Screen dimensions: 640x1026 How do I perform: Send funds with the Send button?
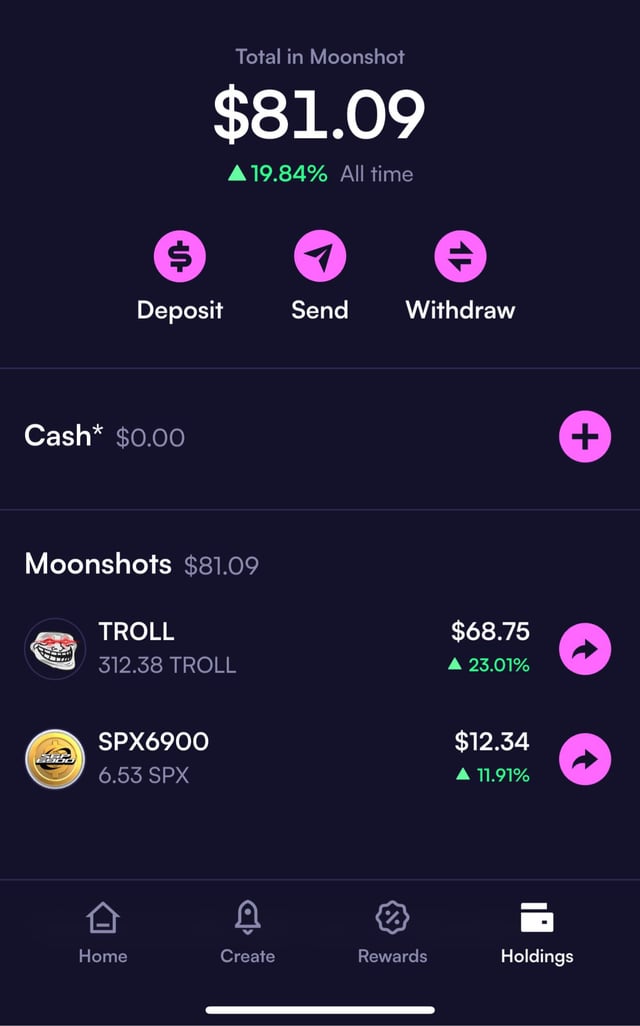[320, 258]
